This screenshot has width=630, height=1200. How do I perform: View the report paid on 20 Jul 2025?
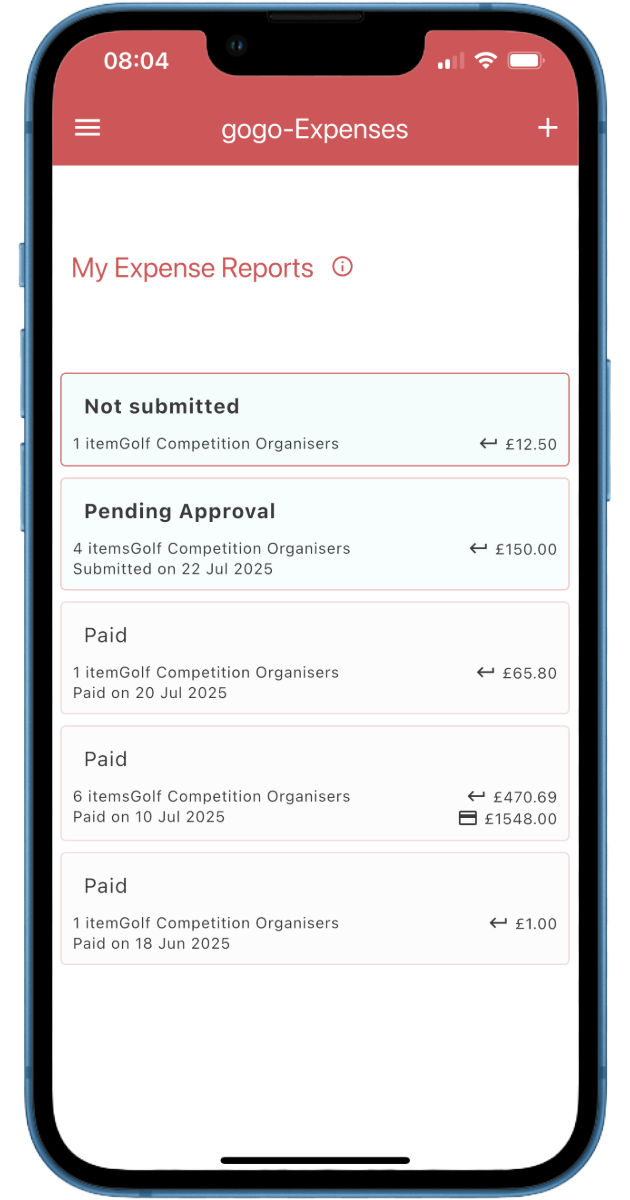(315, 658)
